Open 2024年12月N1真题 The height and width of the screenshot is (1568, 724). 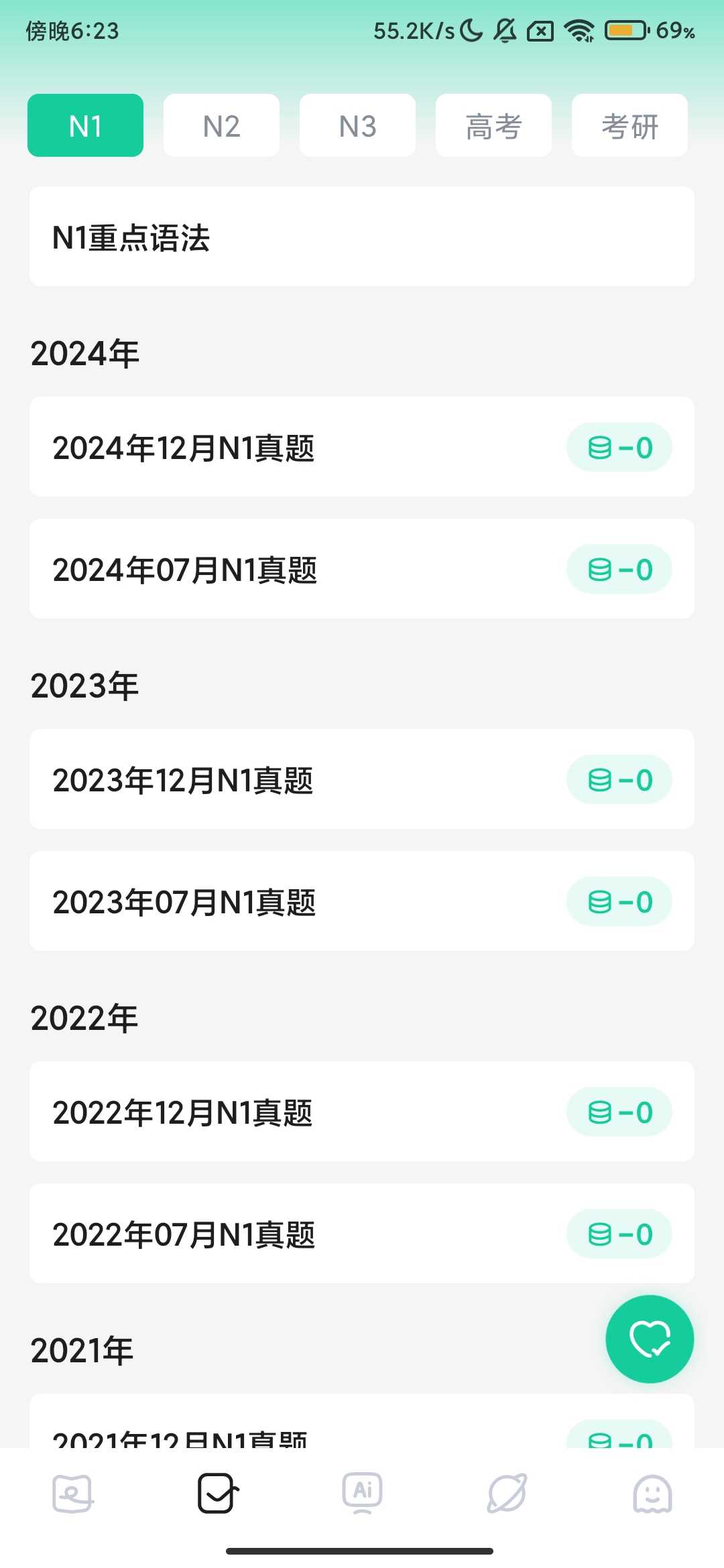[361, 447]
